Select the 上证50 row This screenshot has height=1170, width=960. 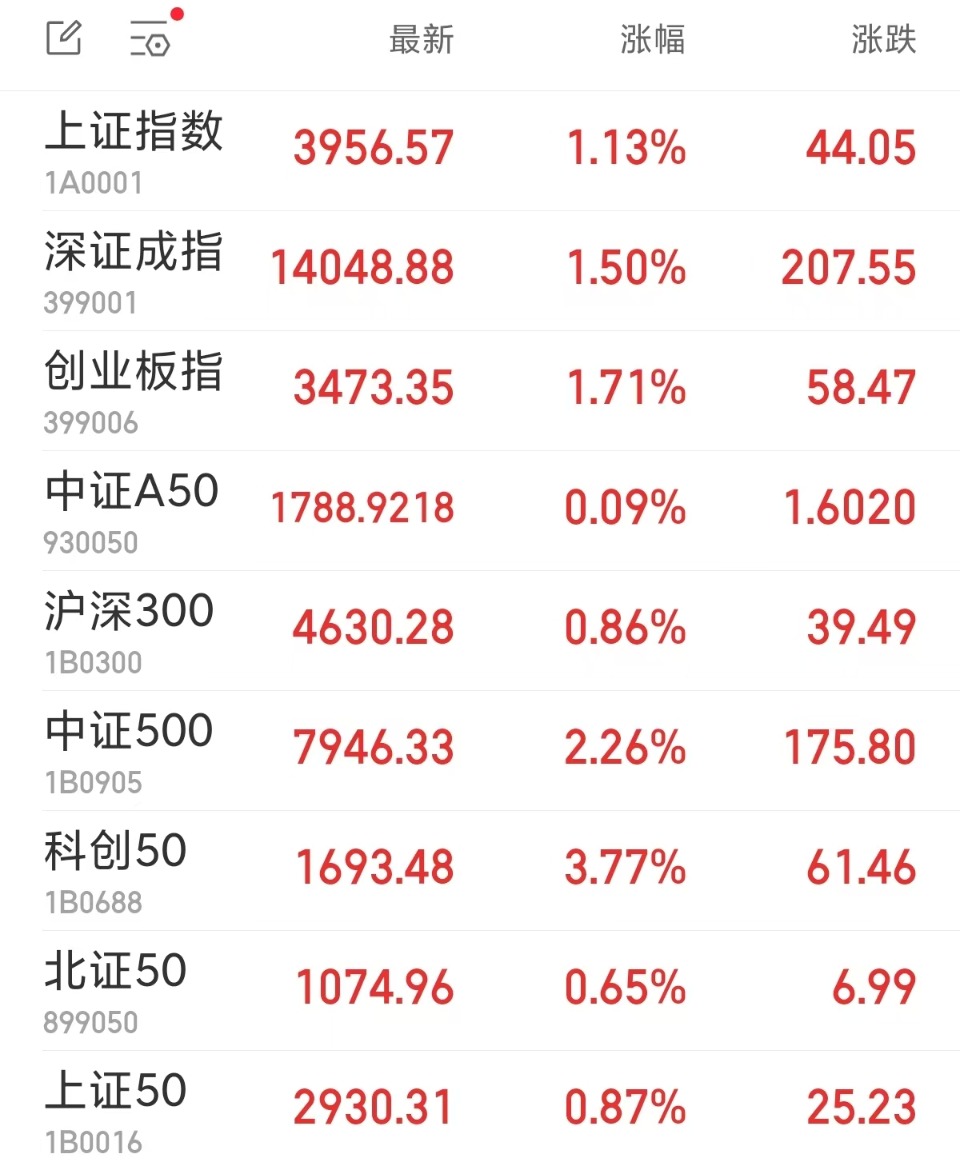point(480,1111)
